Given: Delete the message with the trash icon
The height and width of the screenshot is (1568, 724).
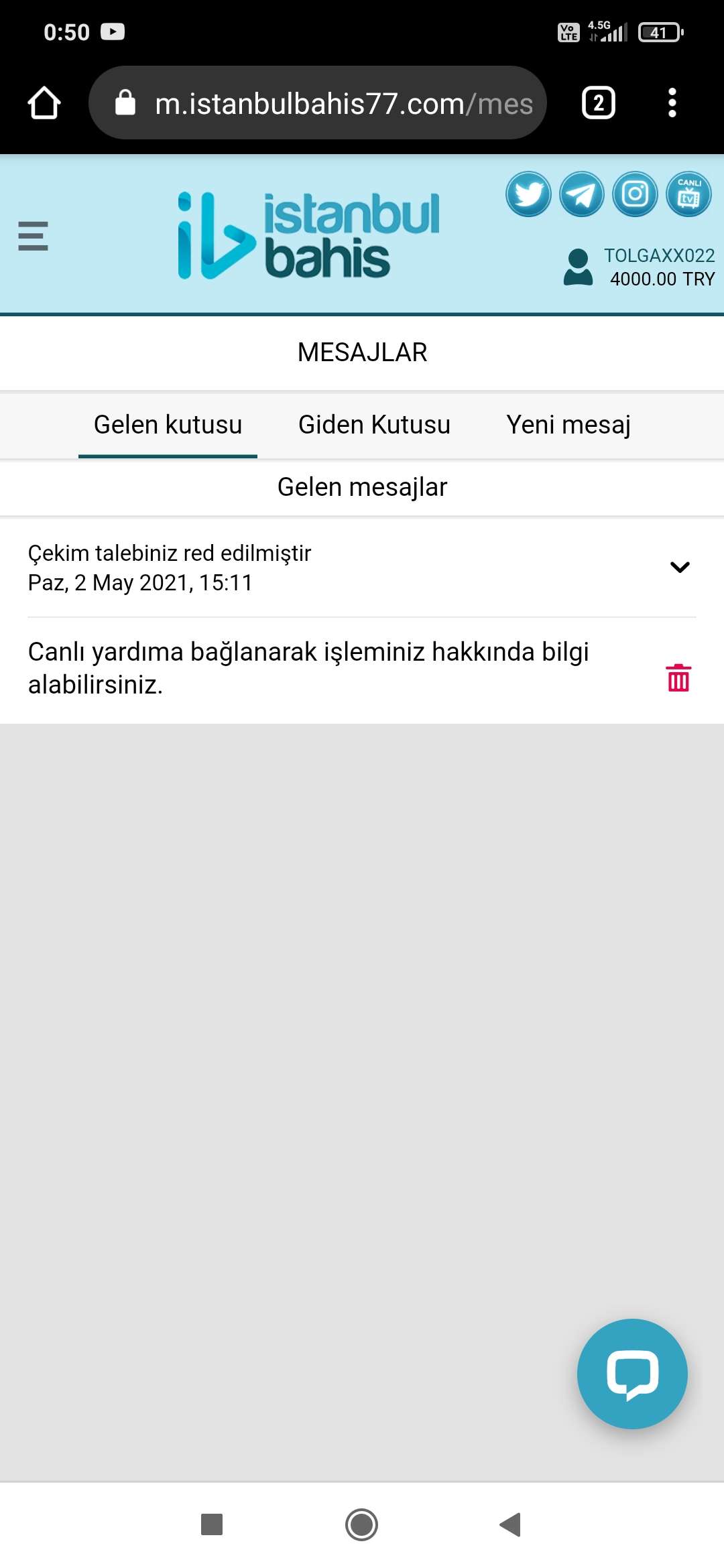Looking at the screenshot, I should pos(678,677).
